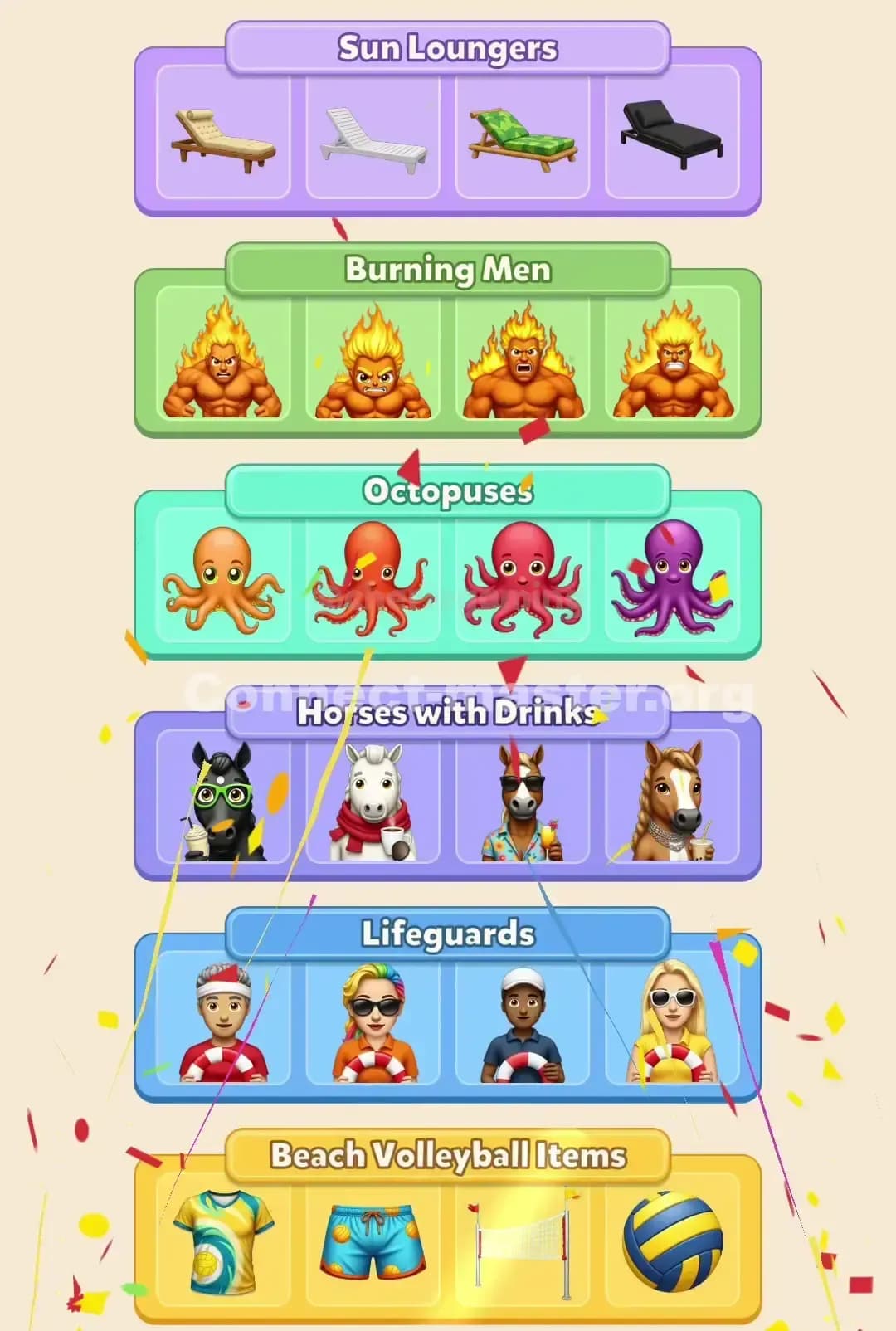Viewport: 896px width, 1331px height.
Task: Pick the purple octopus
Action: pyautogui.click(x=672, y=581)
